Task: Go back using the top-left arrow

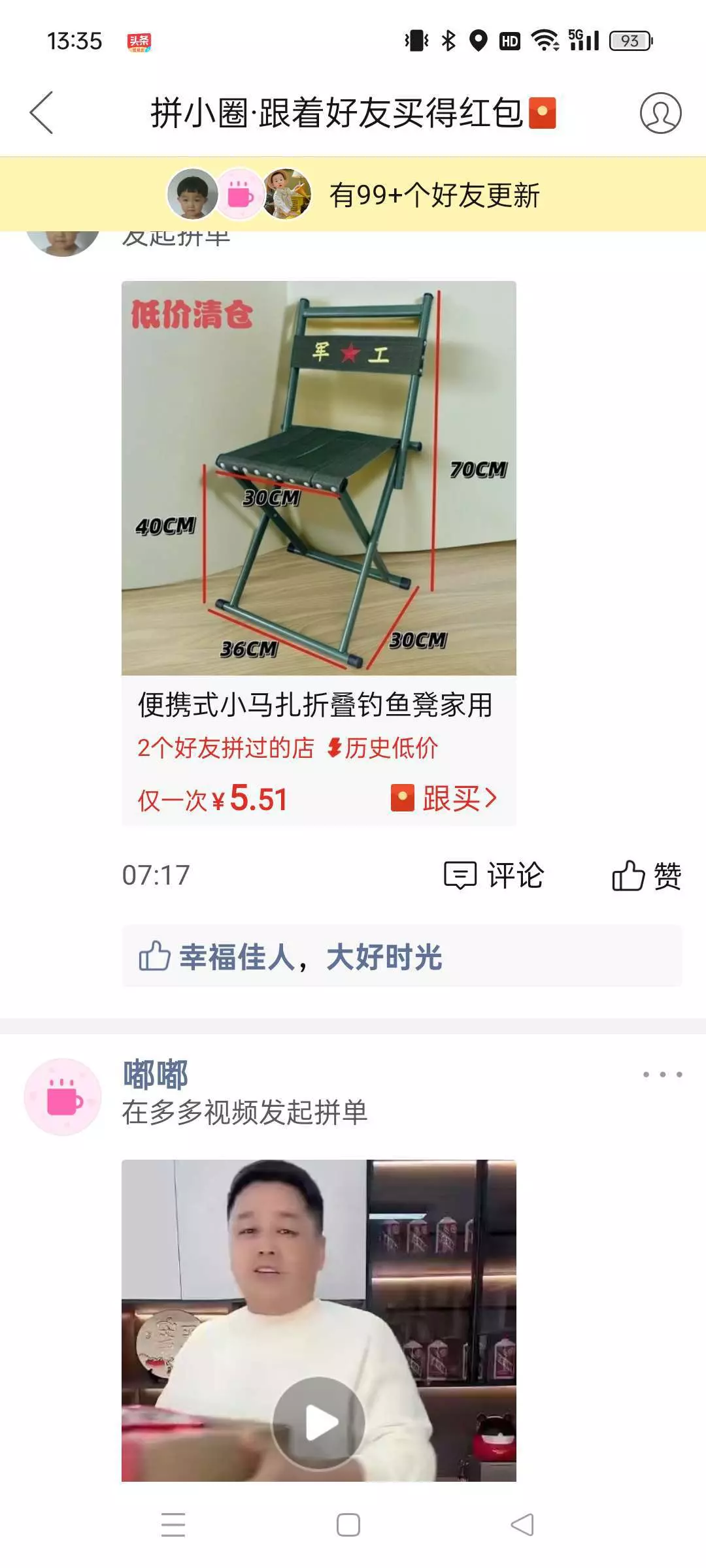Action: pos(41,113)
